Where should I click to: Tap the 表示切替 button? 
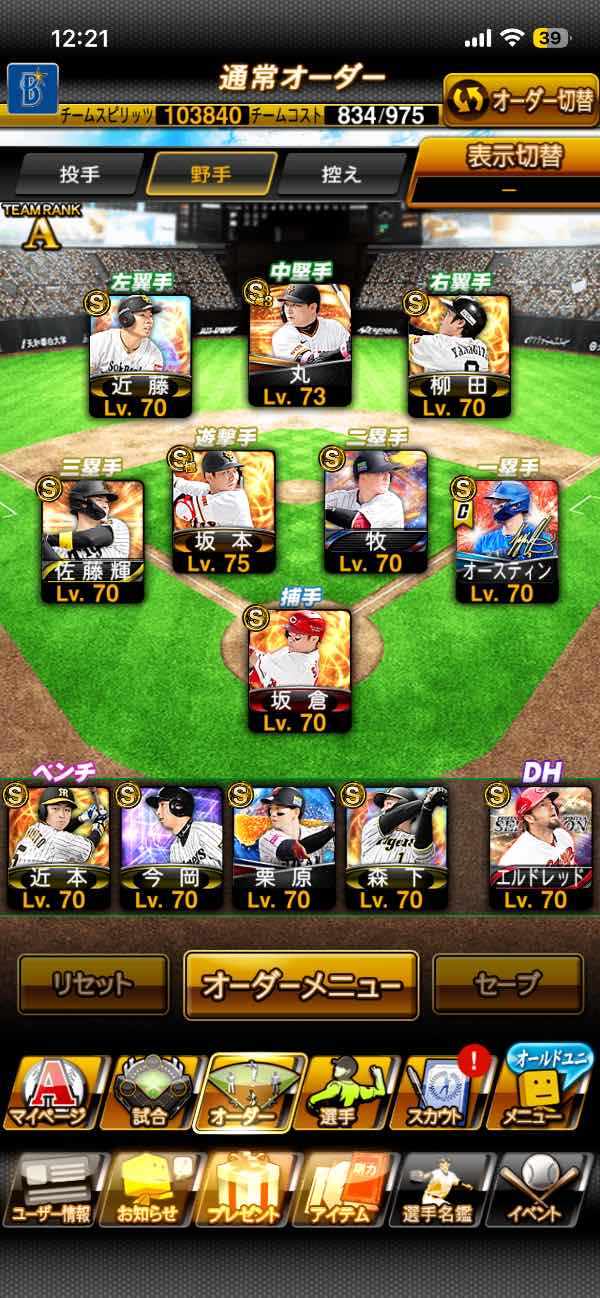tap(504, 171)
